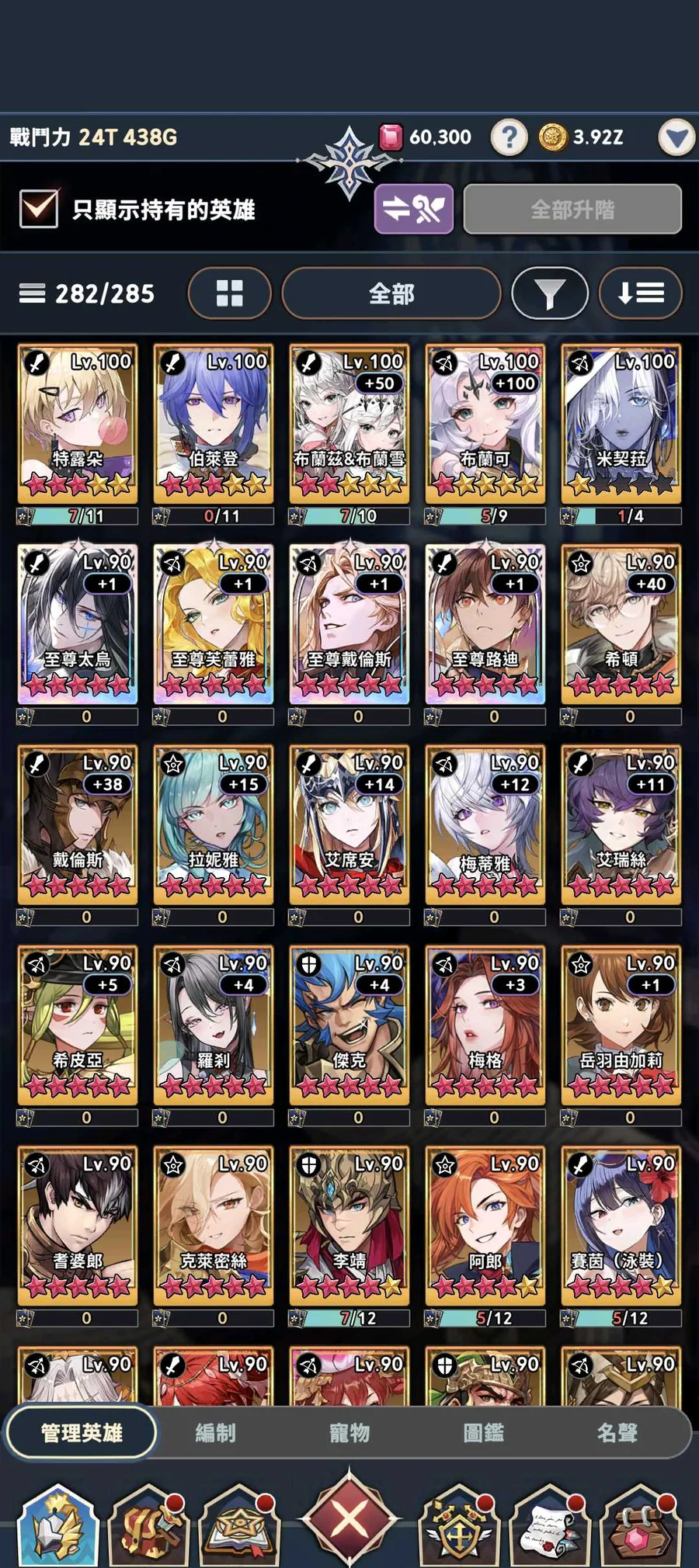
Task: Open hero card 特露朵
Action: pyautogui.click(x=78, y=424)
